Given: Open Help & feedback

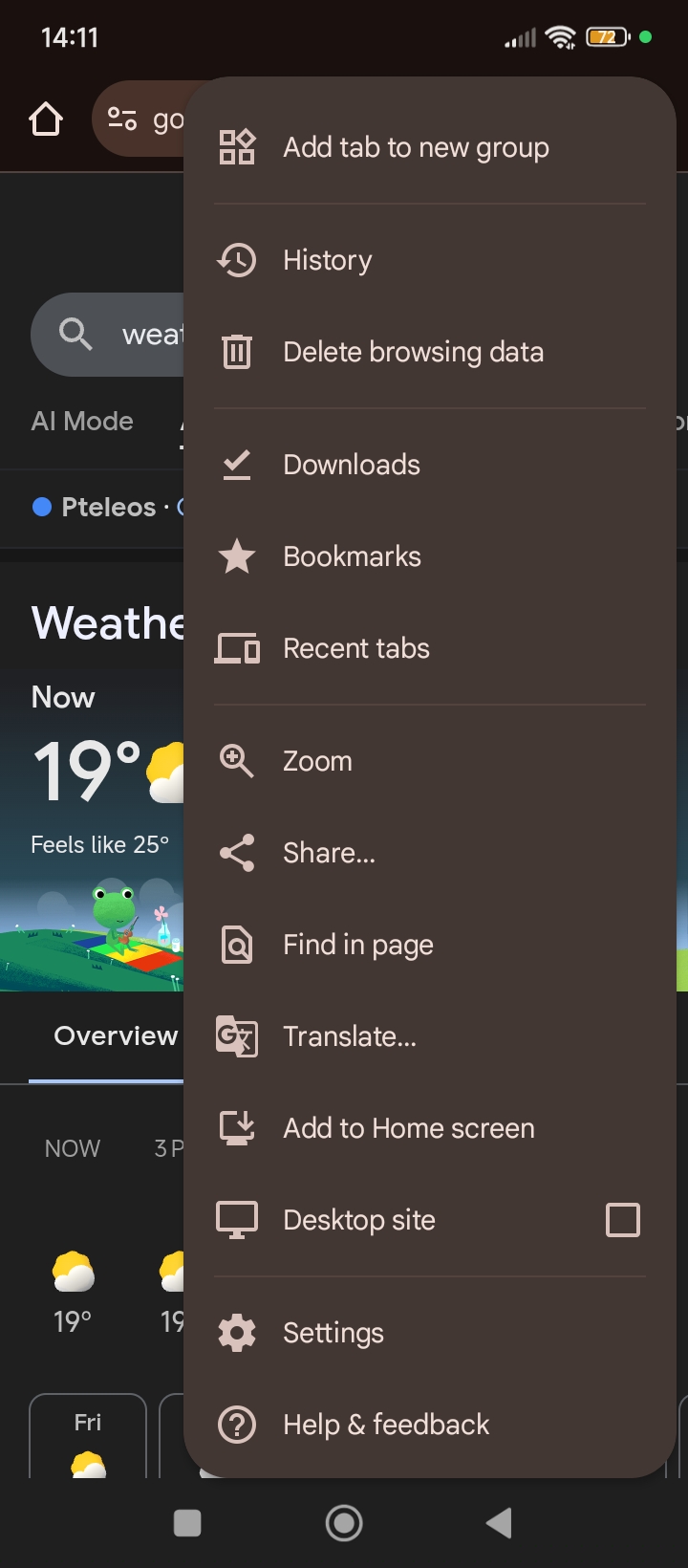Looking at the screenshot, I should [x=385, y=1425].
